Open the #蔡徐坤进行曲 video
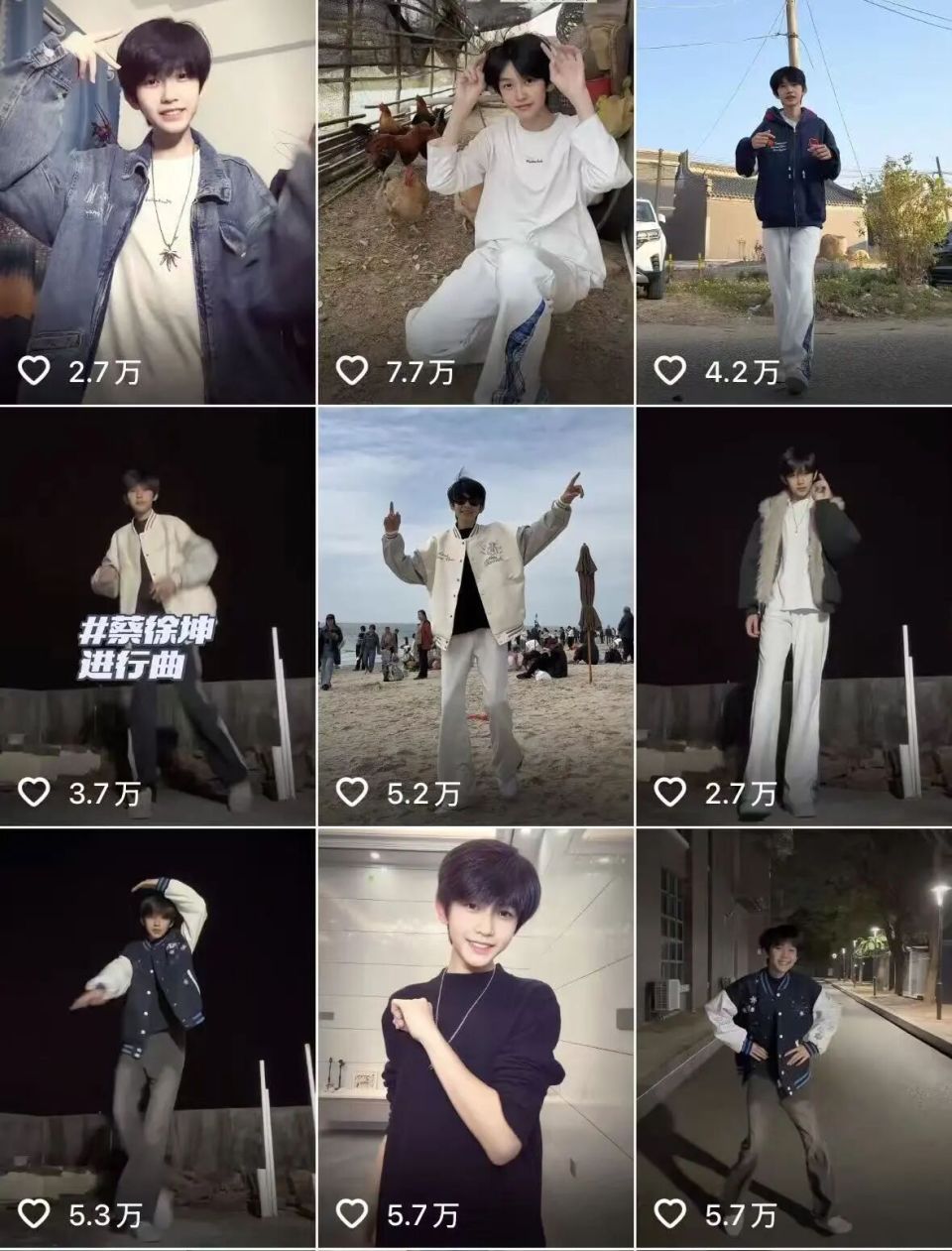The image size is (952, 1251). [157, 615]
